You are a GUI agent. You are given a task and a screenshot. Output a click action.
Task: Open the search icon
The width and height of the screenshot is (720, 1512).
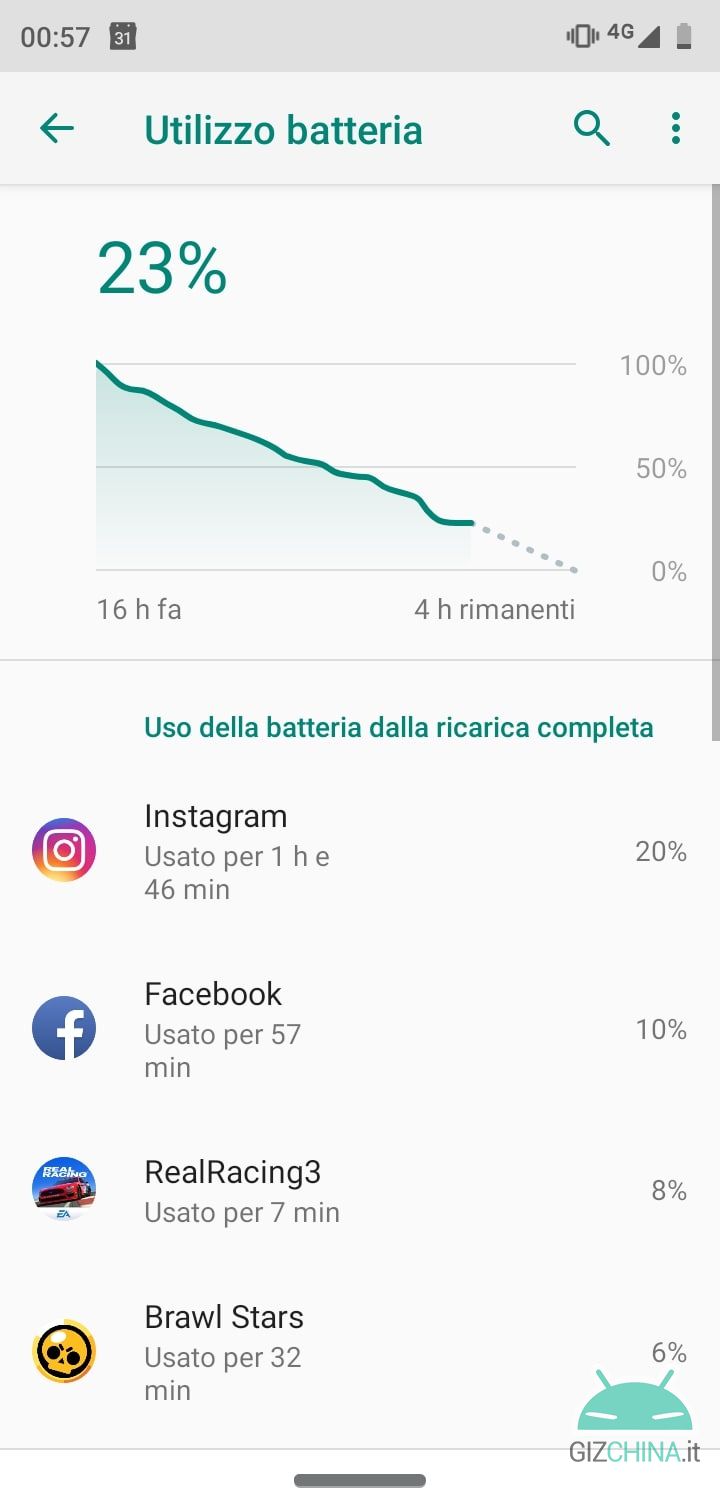592,129
